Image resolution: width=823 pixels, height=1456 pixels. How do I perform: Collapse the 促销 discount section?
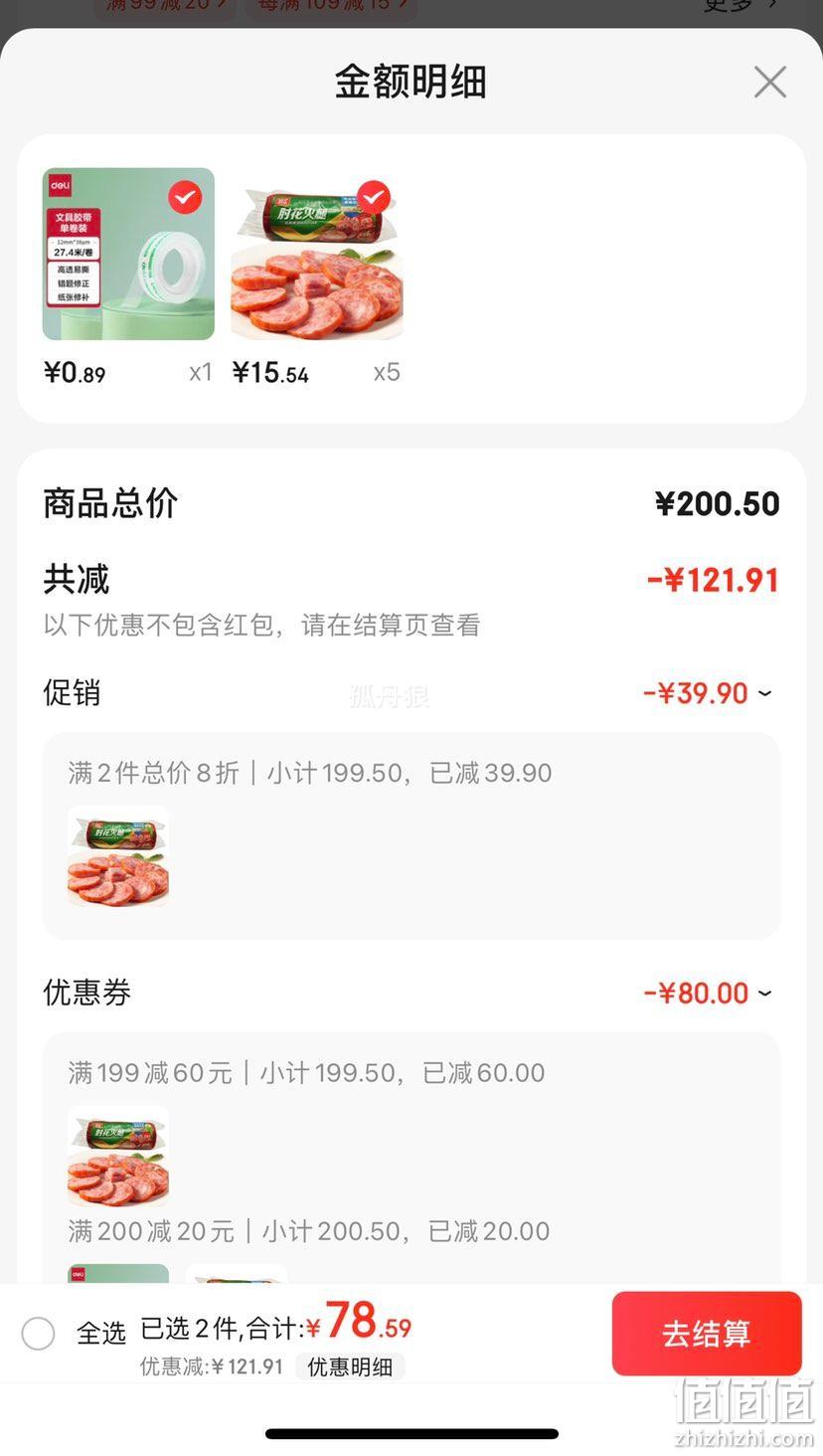tap(764, 692)
